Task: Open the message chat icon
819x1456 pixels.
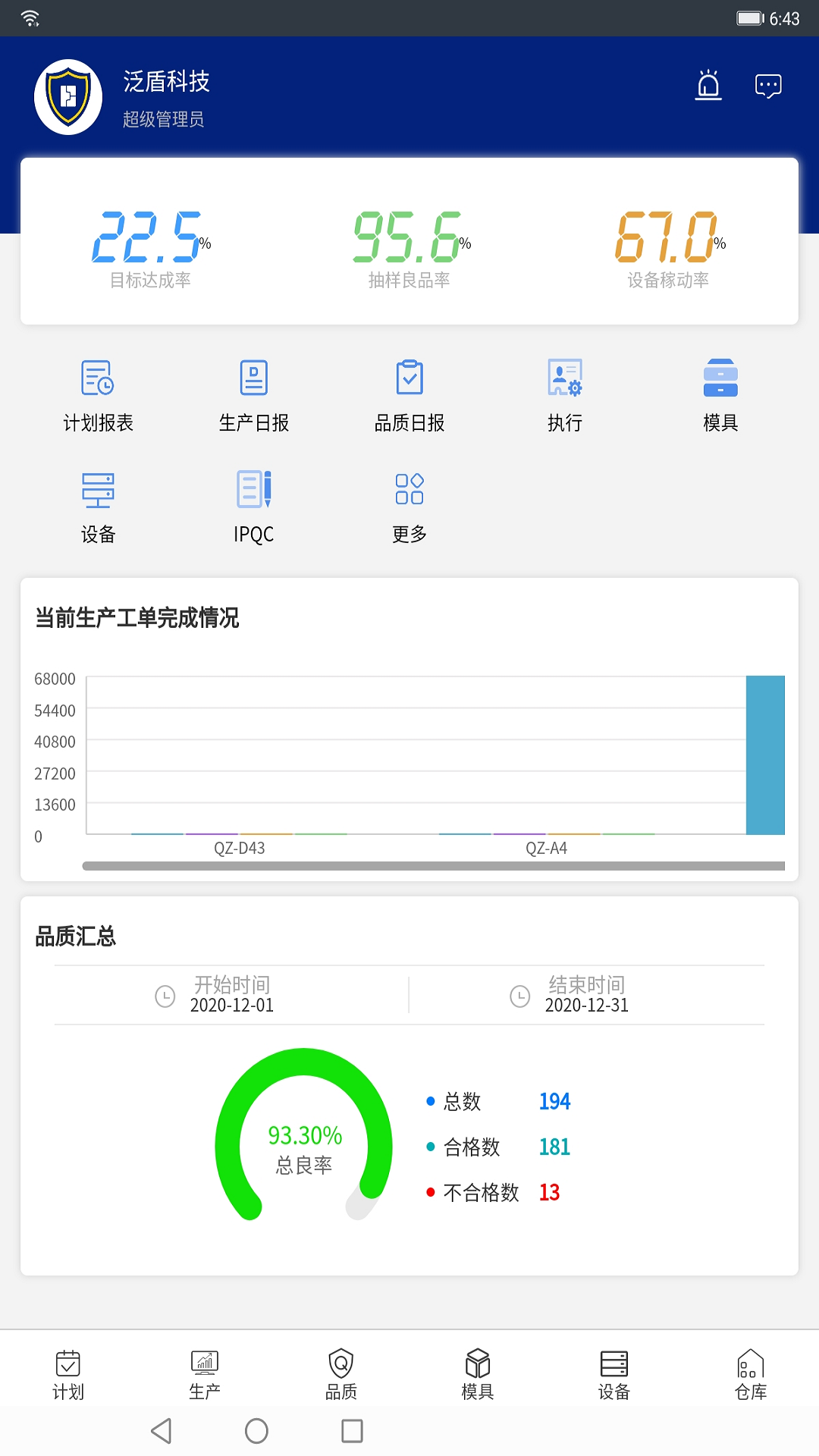Action: (x=768, y=86)
